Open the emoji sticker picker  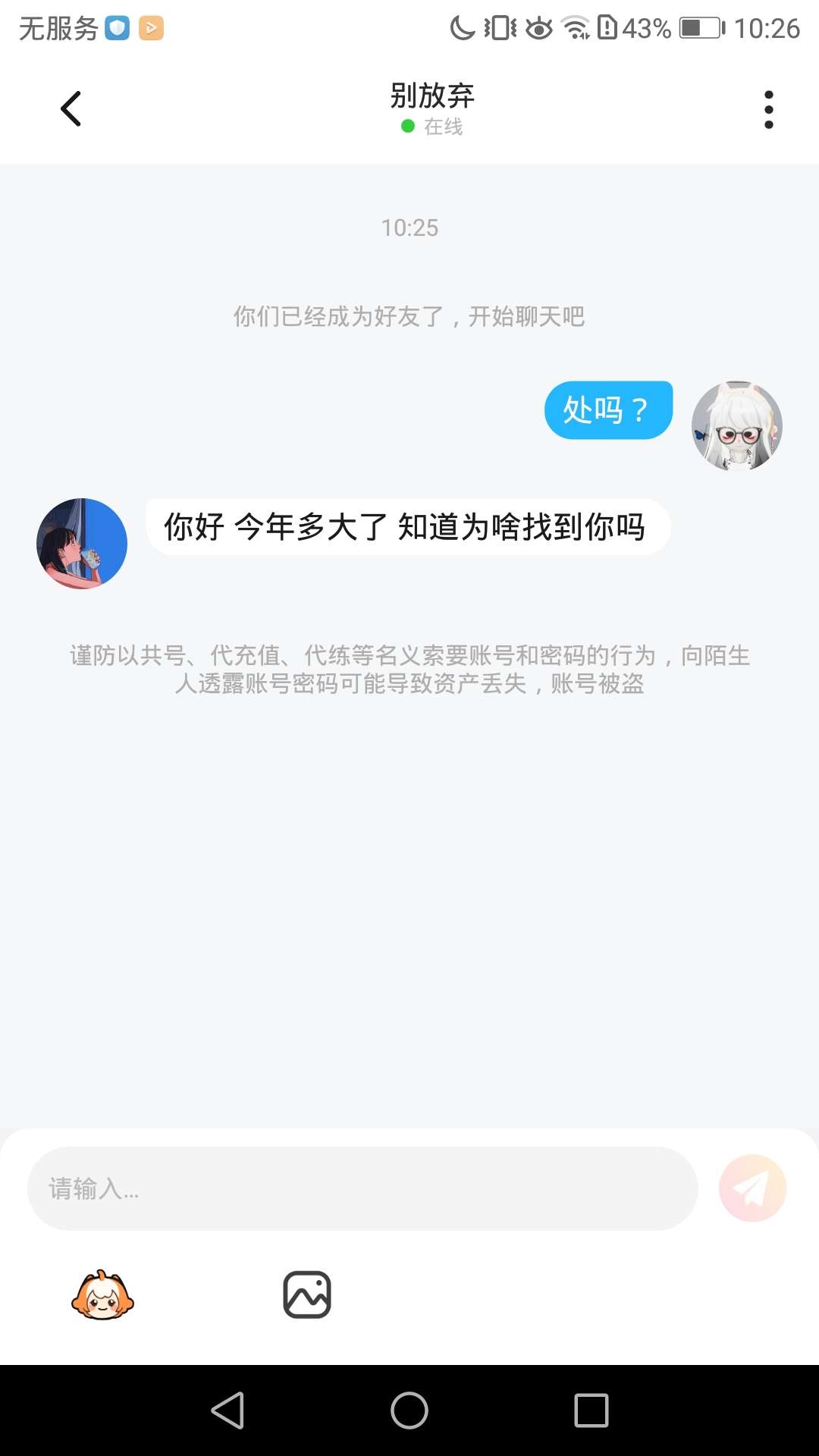pos(102,1295)
